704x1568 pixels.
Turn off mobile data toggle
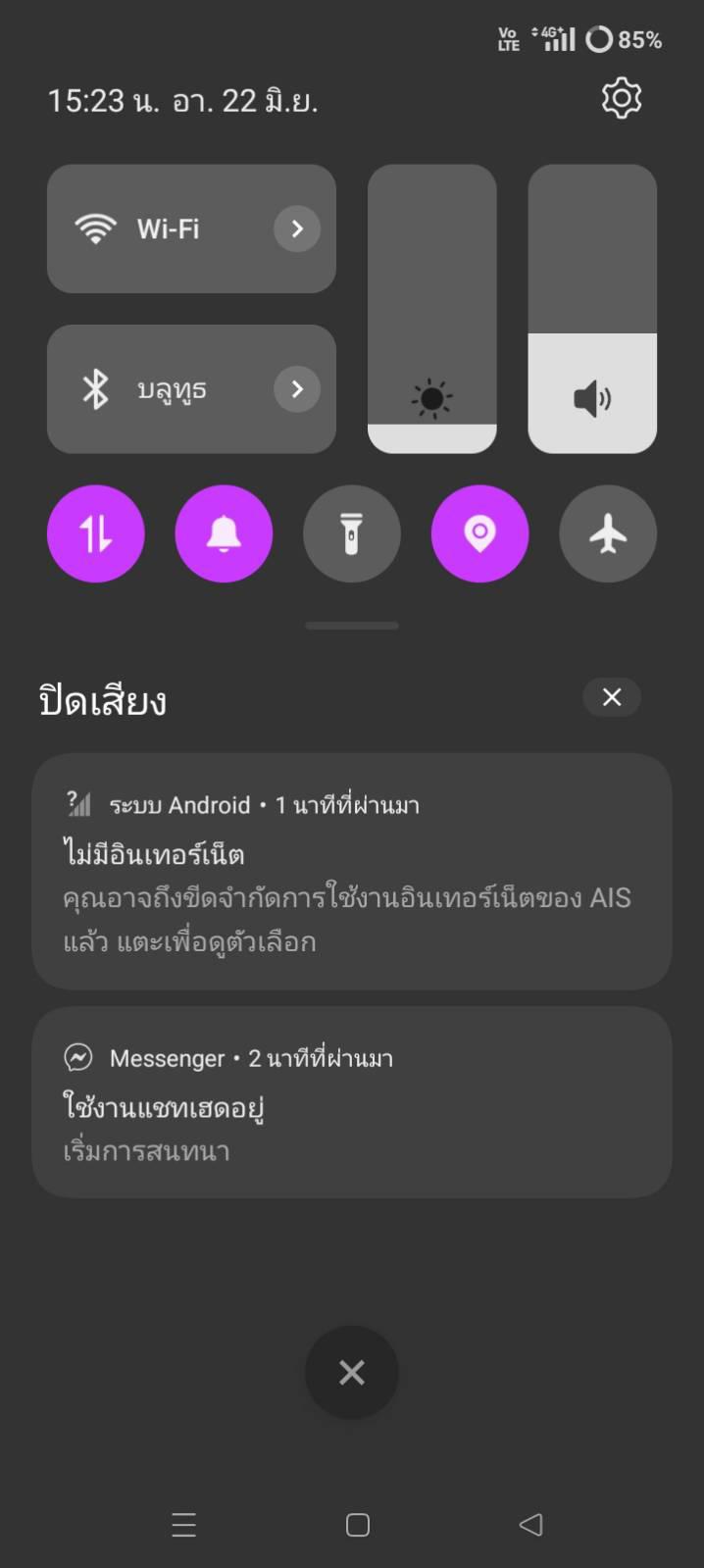pyautogui.click(x=96, y=534)
